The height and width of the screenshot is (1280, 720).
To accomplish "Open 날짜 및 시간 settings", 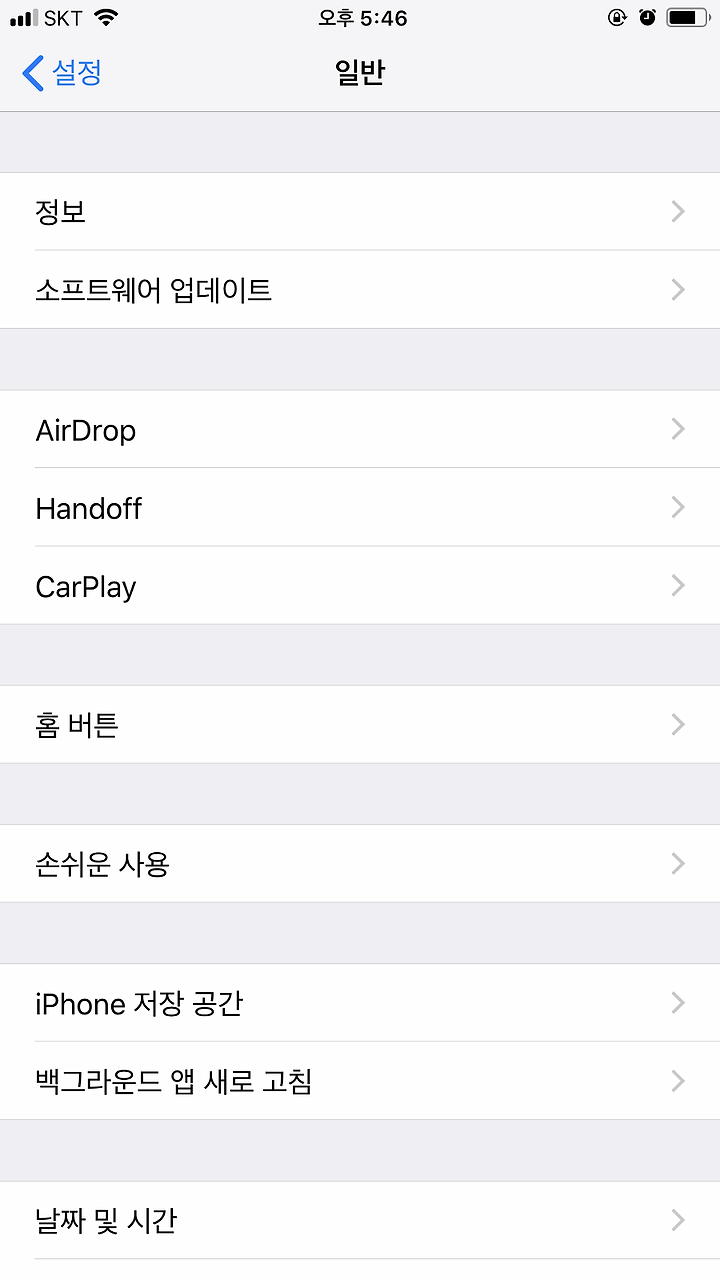I will (360, 1220).
